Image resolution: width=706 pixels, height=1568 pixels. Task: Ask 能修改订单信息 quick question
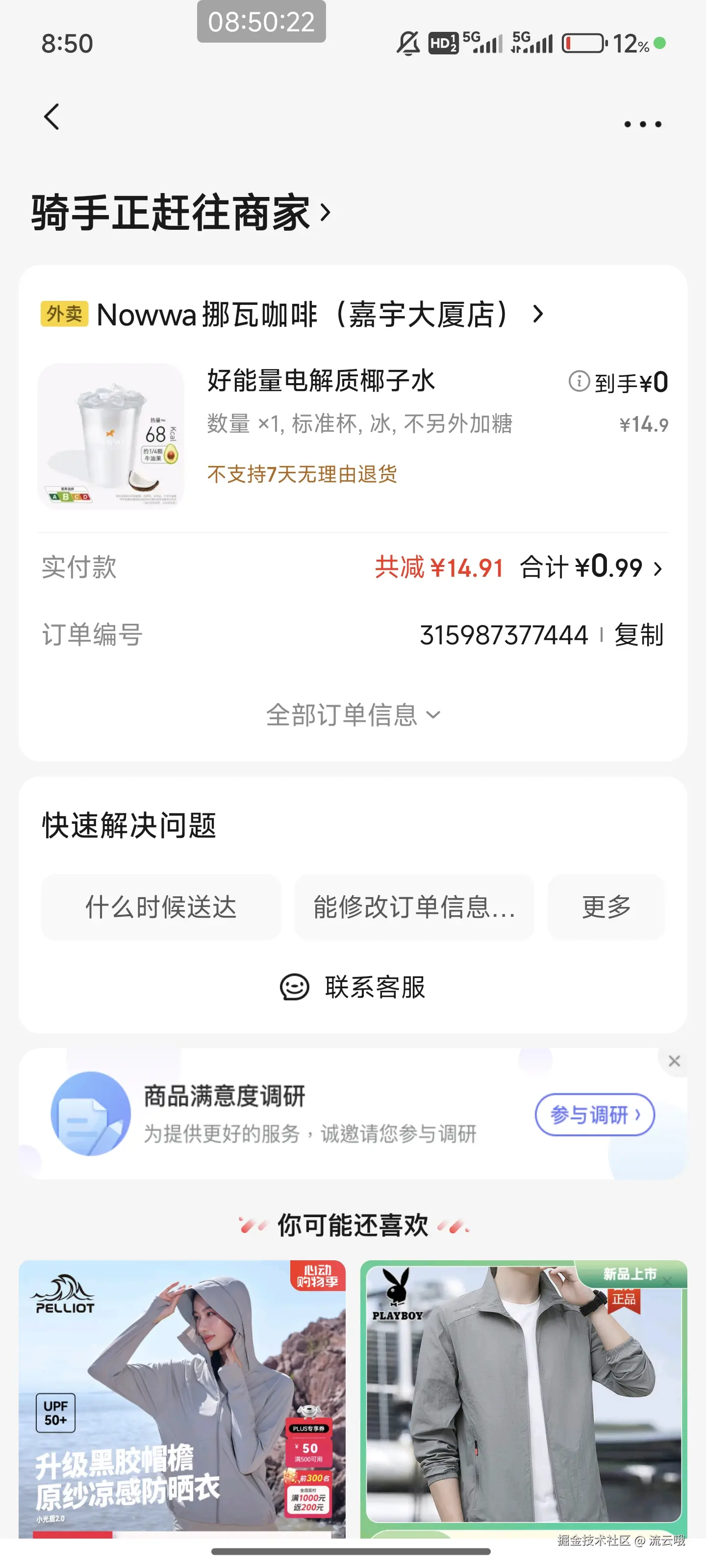(414, 907)
